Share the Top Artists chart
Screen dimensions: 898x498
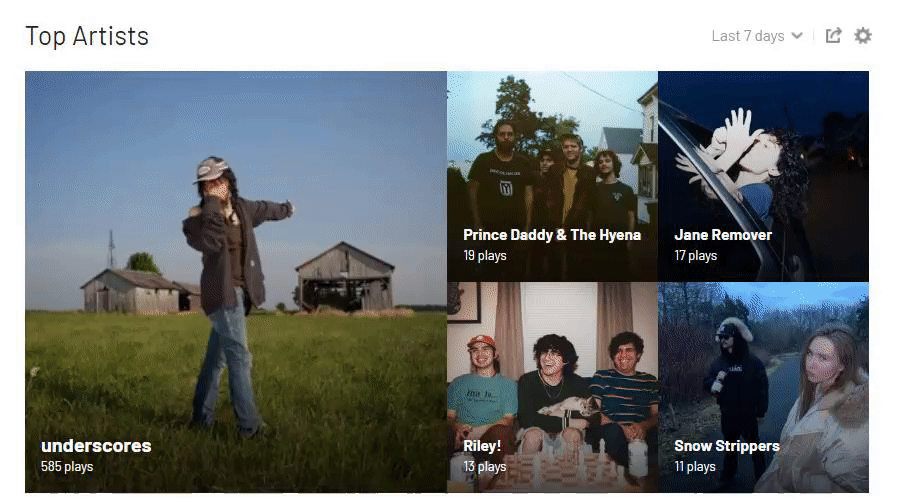click(x=833, y=36)
